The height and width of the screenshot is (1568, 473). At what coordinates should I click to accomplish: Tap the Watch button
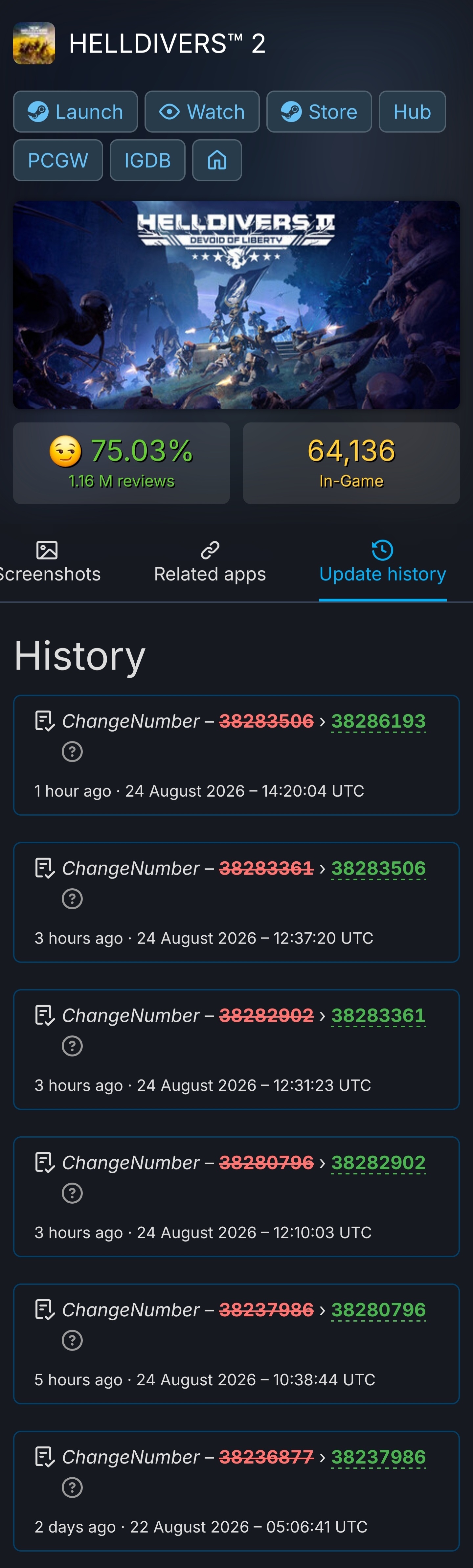click(x=202, y=112)
